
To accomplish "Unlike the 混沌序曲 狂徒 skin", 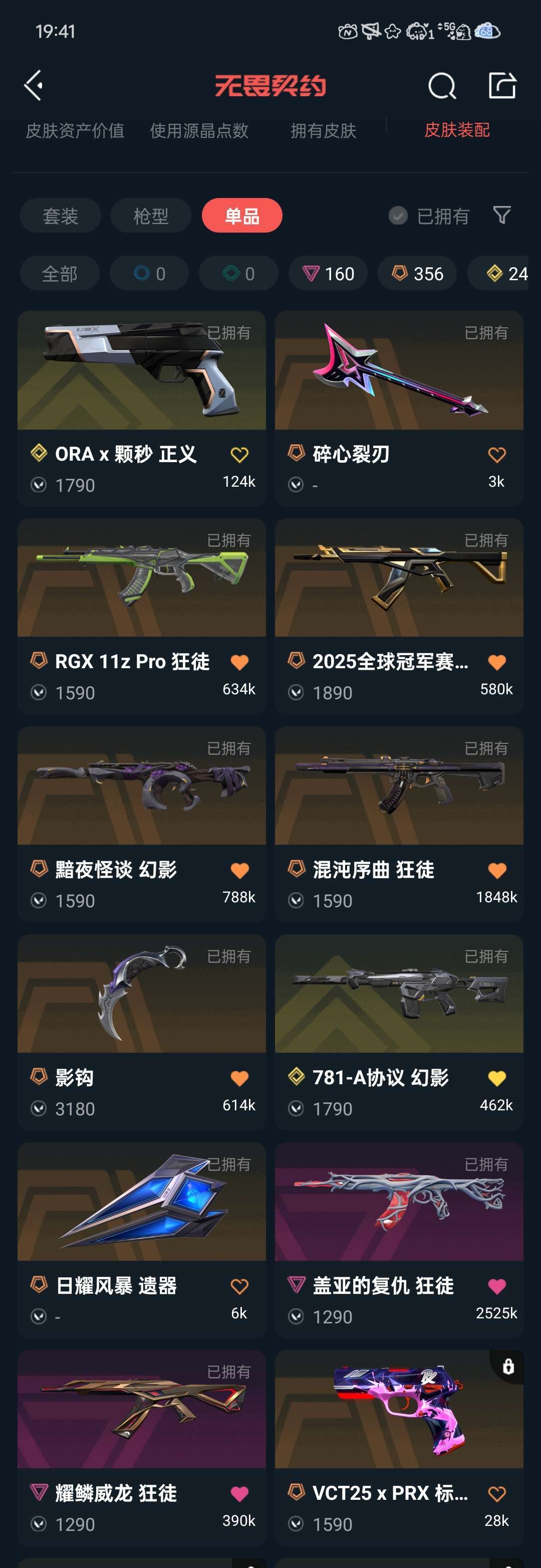I will [x=496, y=870].
